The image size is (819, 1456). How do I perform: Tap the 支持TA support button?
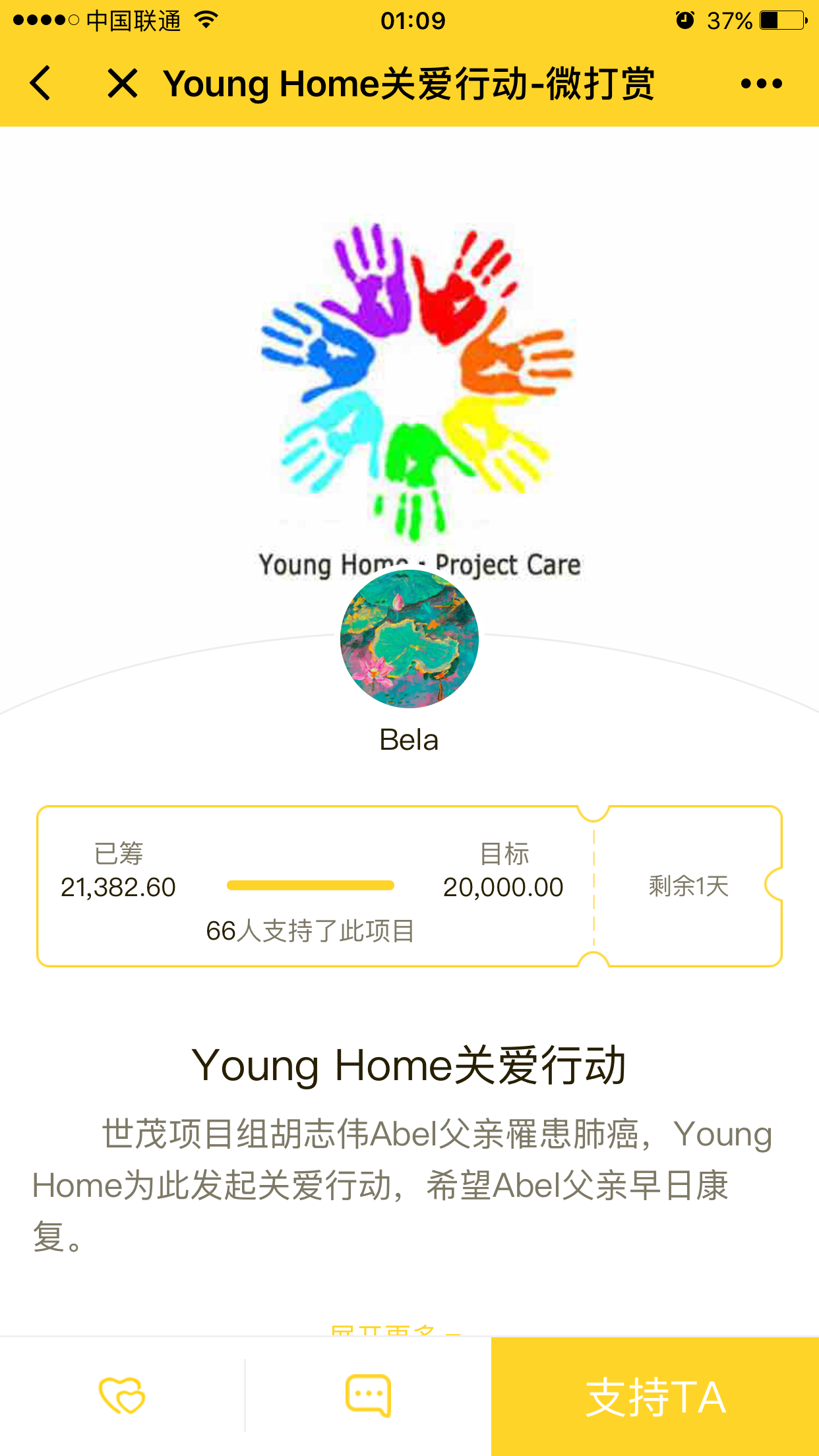[655, 1397]
